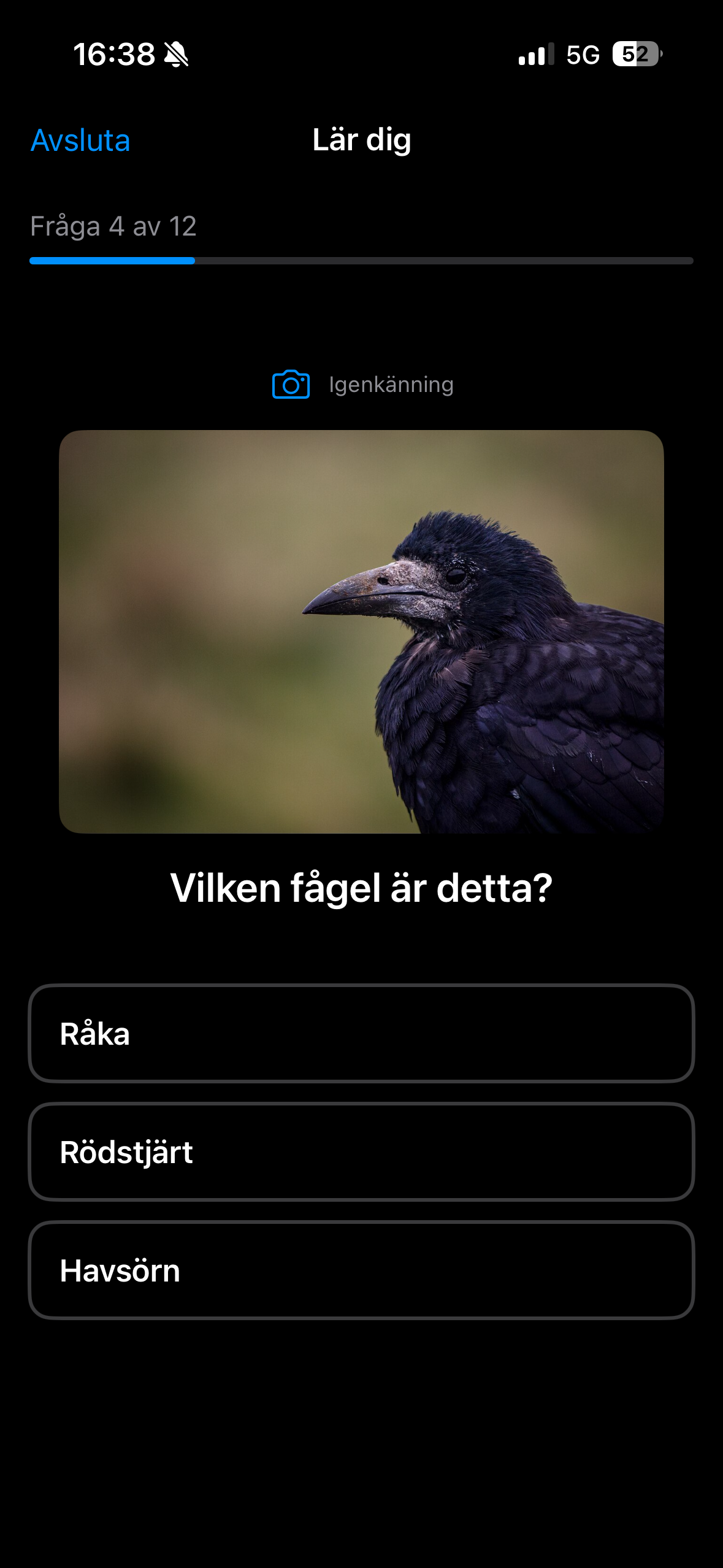Select the answer Råka
The image size is (723, 1568).
361,1033
